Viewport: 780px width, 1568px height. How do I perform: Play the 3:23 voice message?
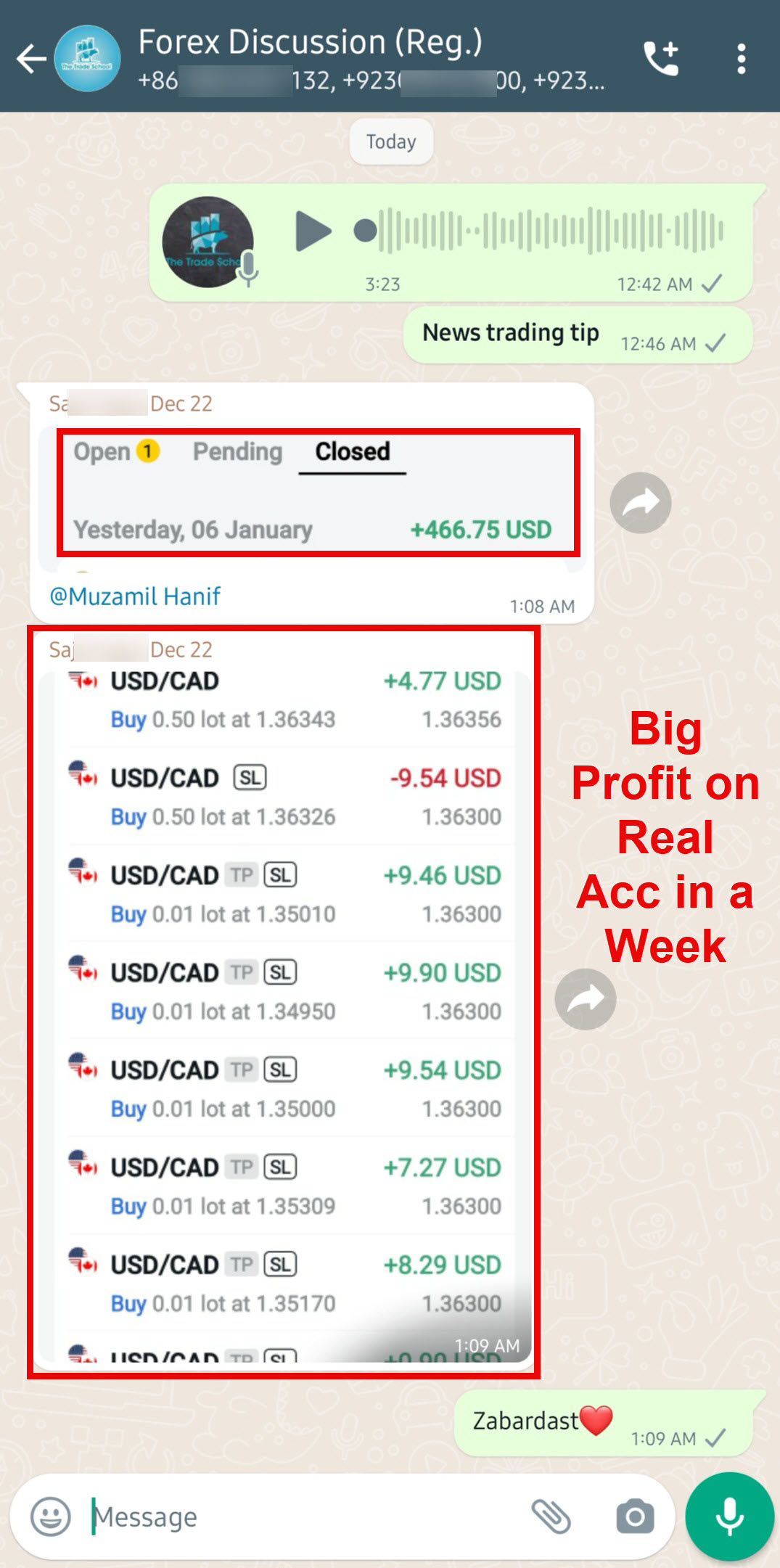[313, 231]
